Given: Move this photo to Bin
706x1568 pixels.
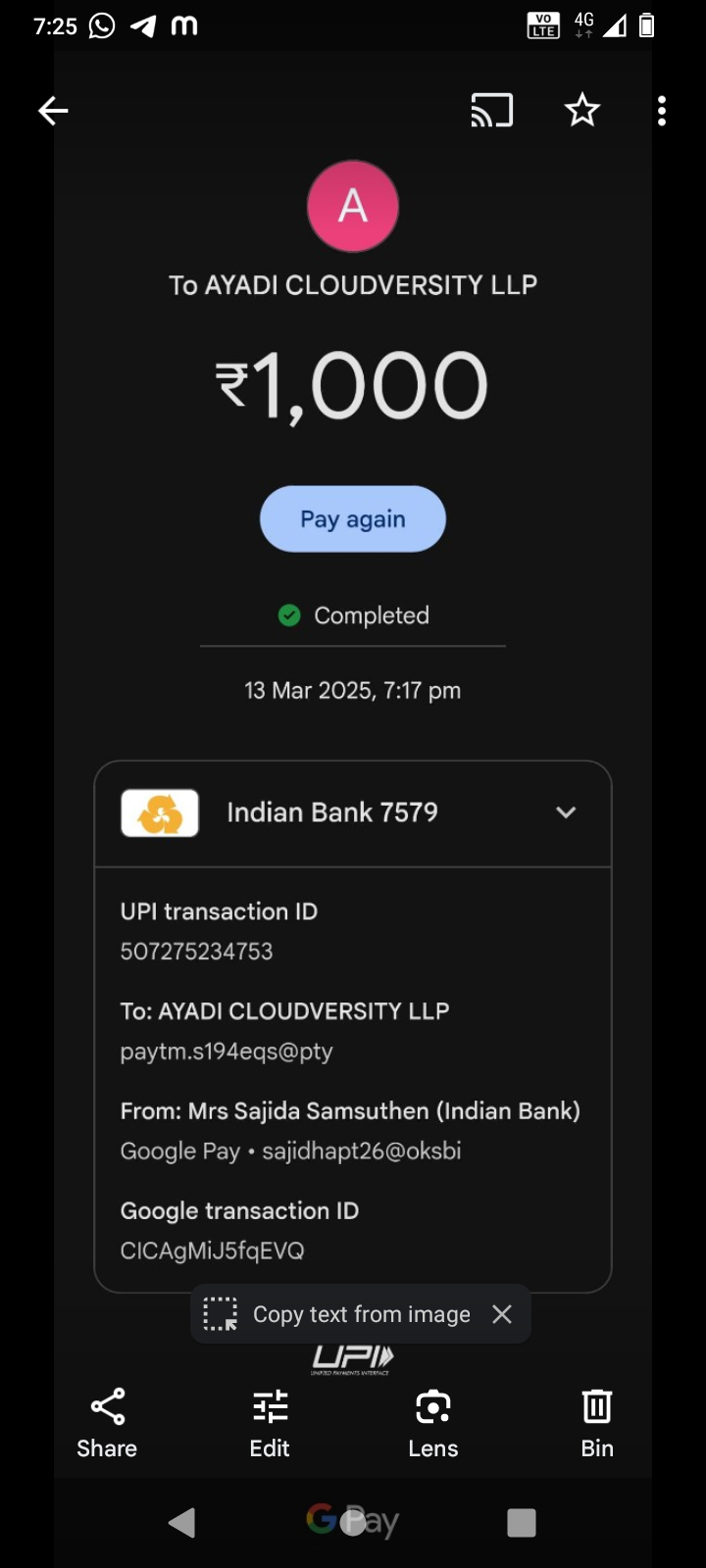Looking at the screenshot, I should click(x=596, y=1423).
